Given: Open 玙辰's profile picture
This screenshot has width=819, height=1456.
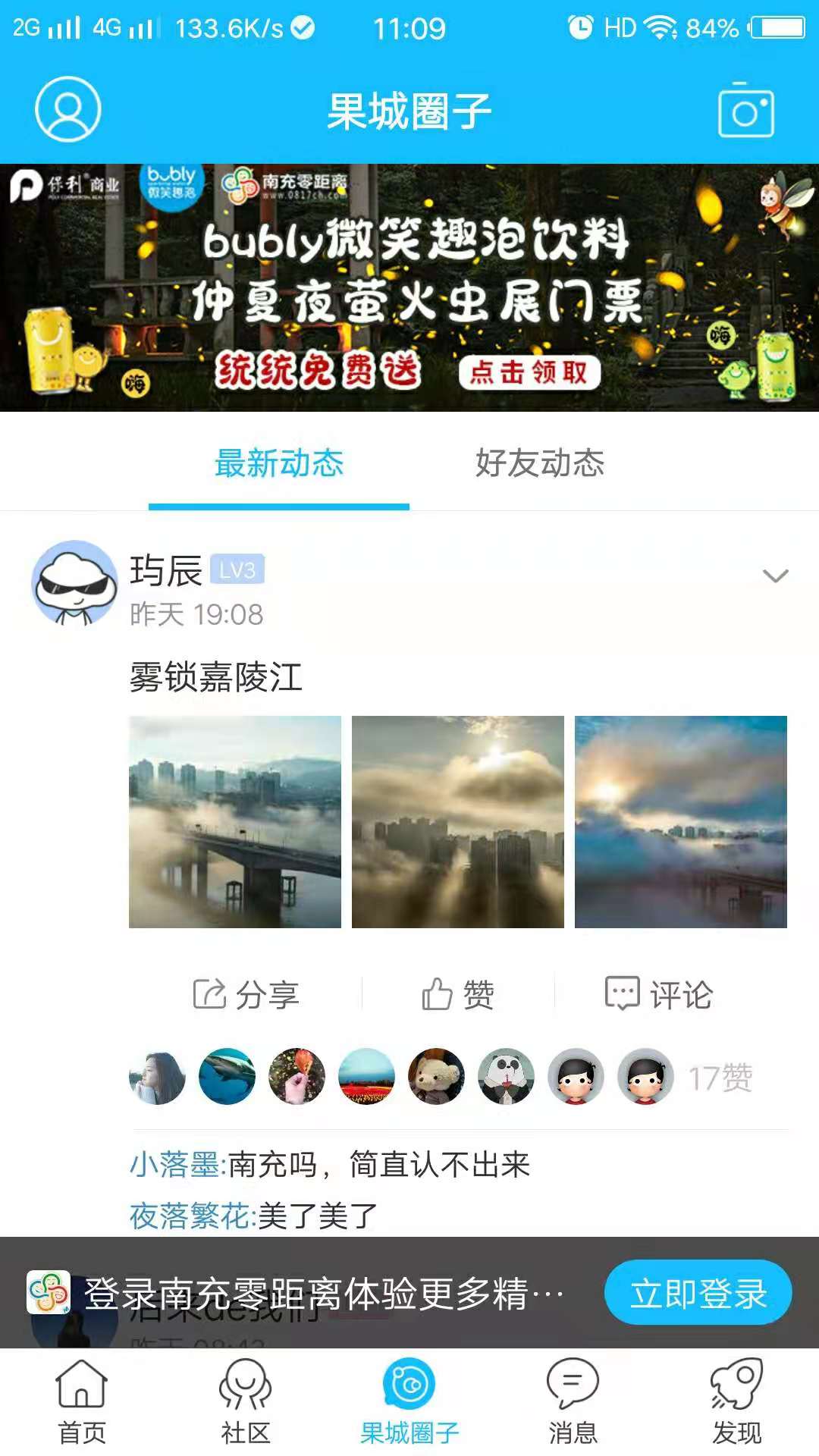Looking at the screenshot, I should pyautogui.click(x=74, y=582).
